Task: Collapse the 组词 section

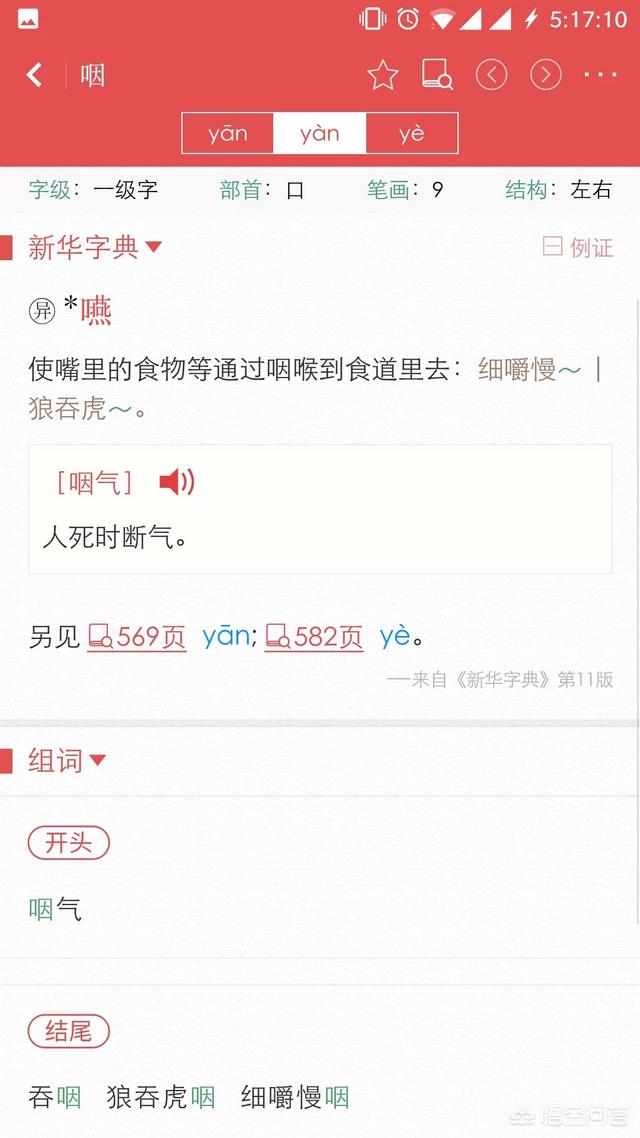Action: click(x=67, y=760)
